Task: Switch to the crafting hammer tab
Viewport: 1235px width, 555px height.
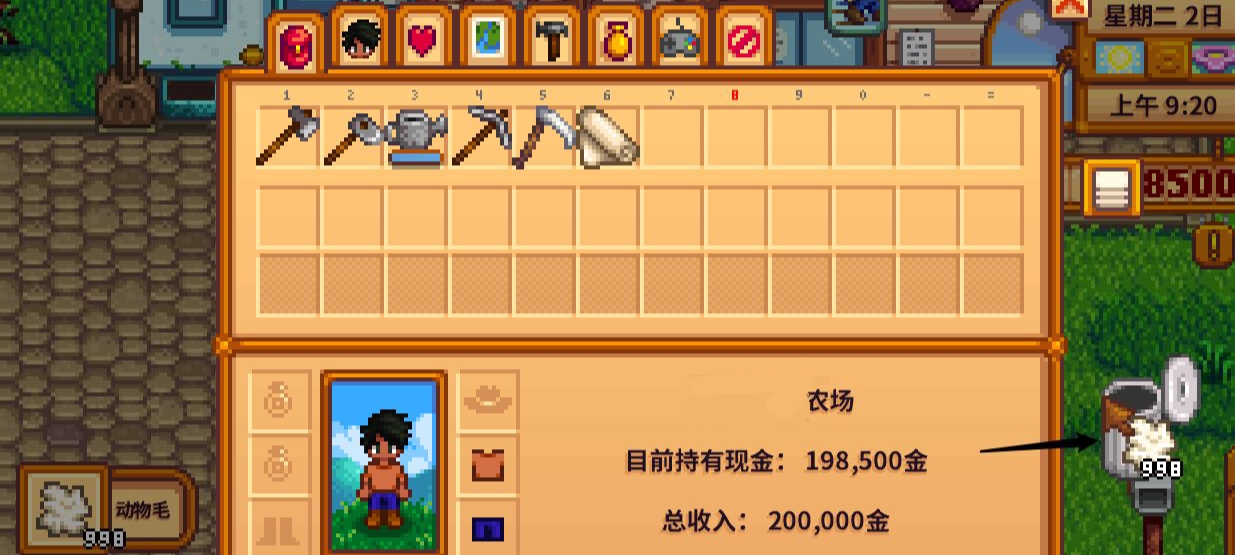Action: point(553,41)
